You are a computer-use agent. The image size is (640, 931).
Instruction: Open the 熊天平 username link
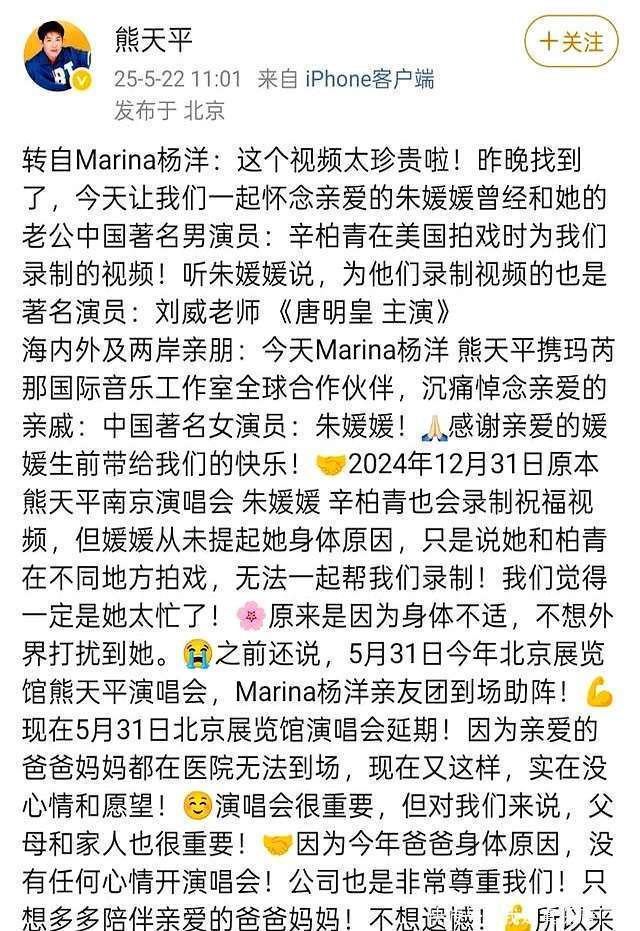click(x=153, y=40)
